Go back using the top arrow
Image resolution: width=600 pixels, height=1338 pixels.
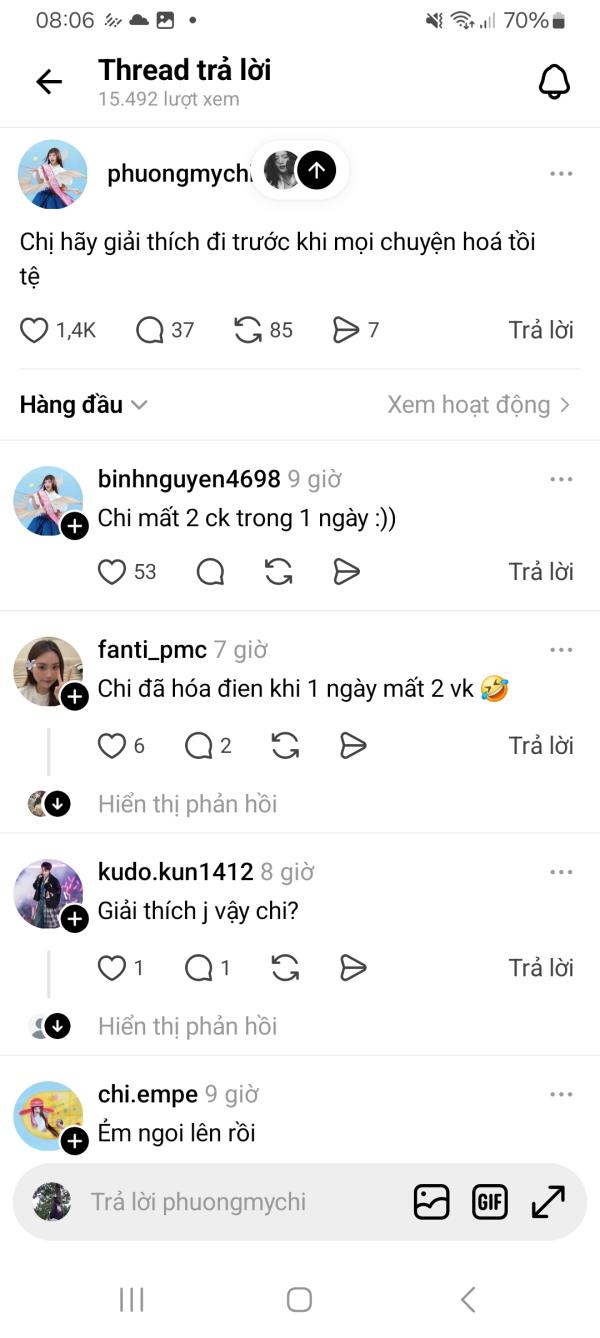(48, 82)
